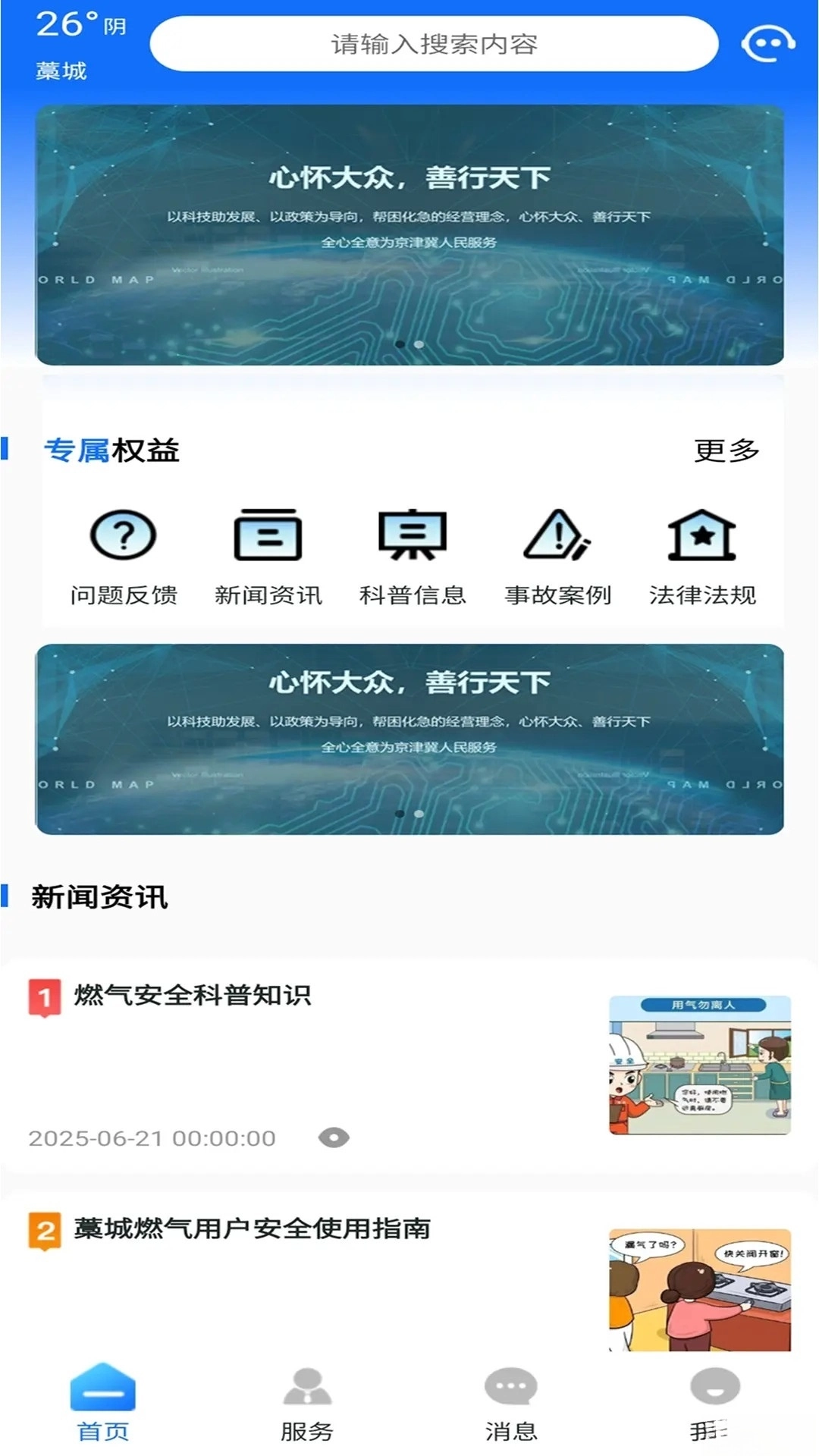Image resolution: width=819 pixels, height=1456 pixels.
Task: Select the second carousel indicator dot
Action: point(418,344)
